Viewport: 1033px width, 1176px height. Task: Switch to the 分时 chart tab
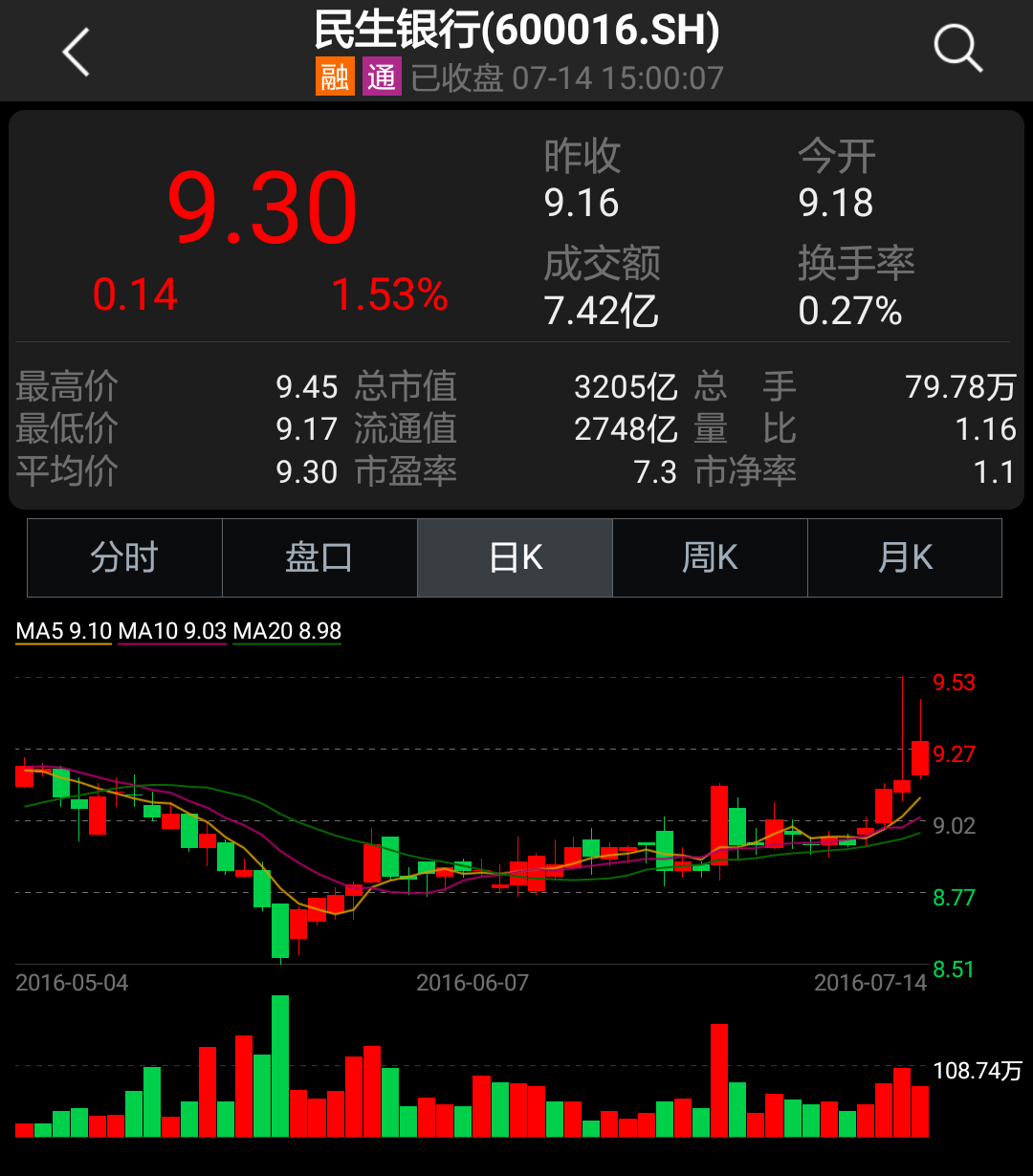124,557
